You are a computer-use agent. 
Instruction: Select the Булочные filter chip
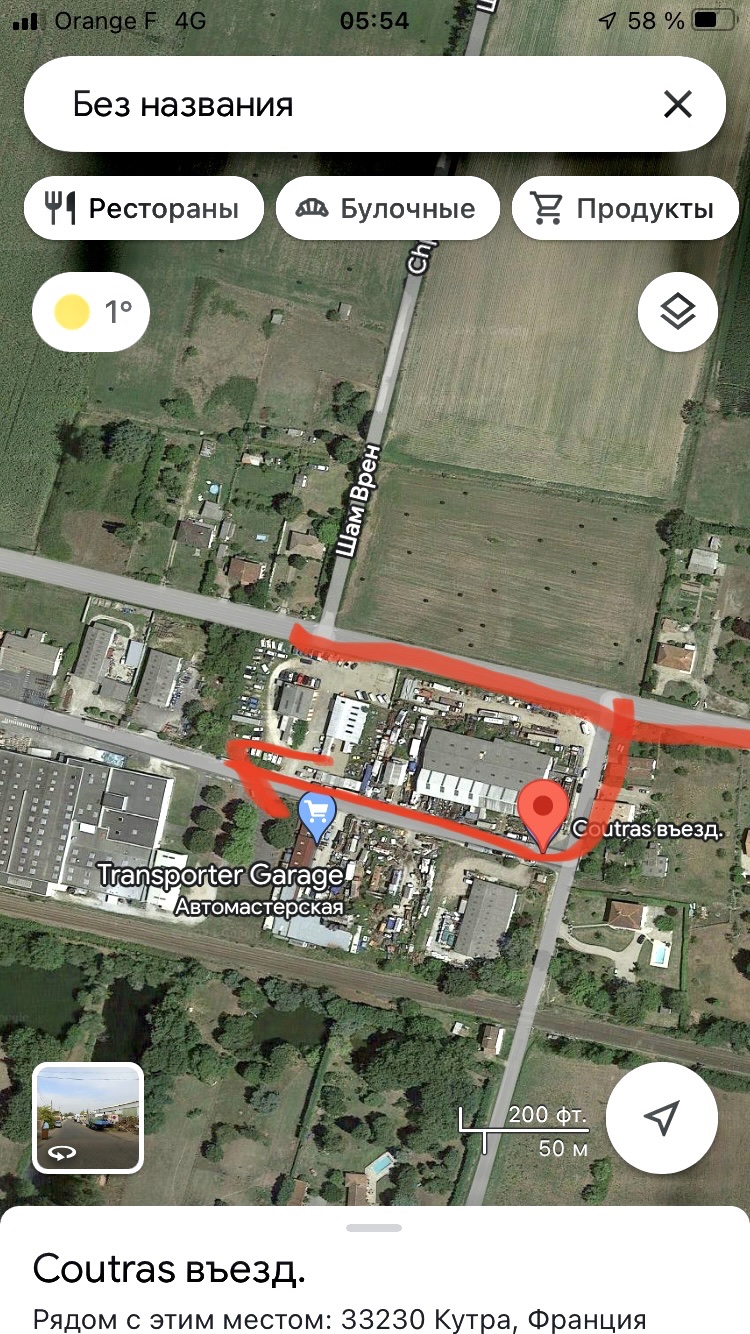pyautogui.click(x=387, y=209)
